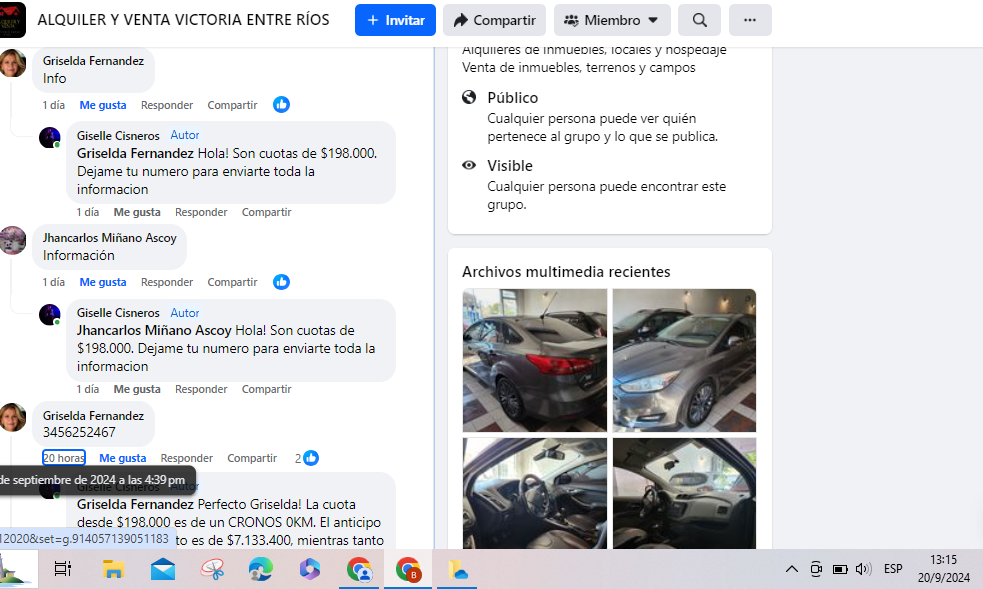Viewport: 983px width, 589px height.
Task: Open the 20 horas timestamp link
Action: (x=64, y=458)
